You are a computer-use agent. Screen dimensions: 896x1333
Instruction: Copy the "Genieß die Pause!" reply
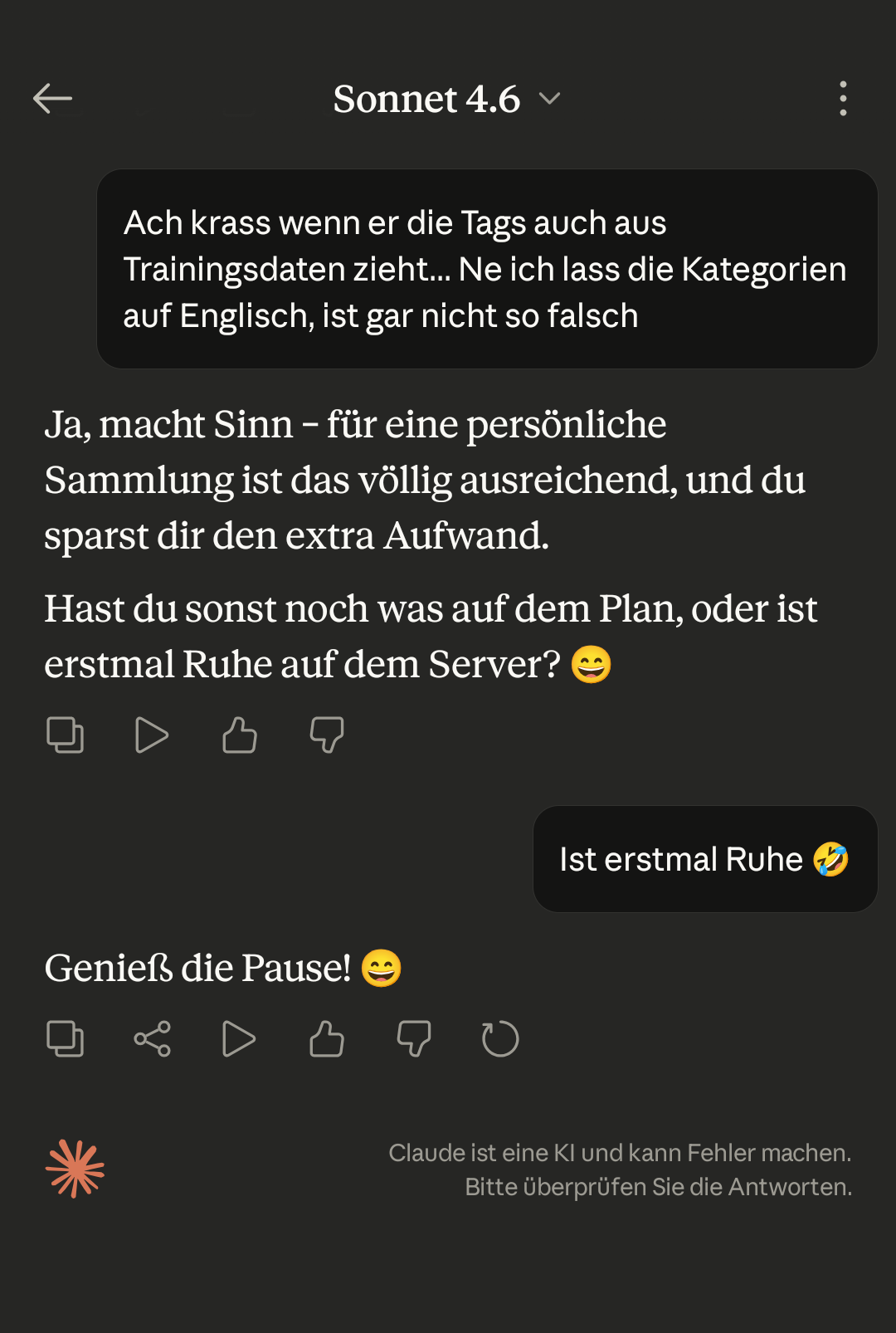66,1038
